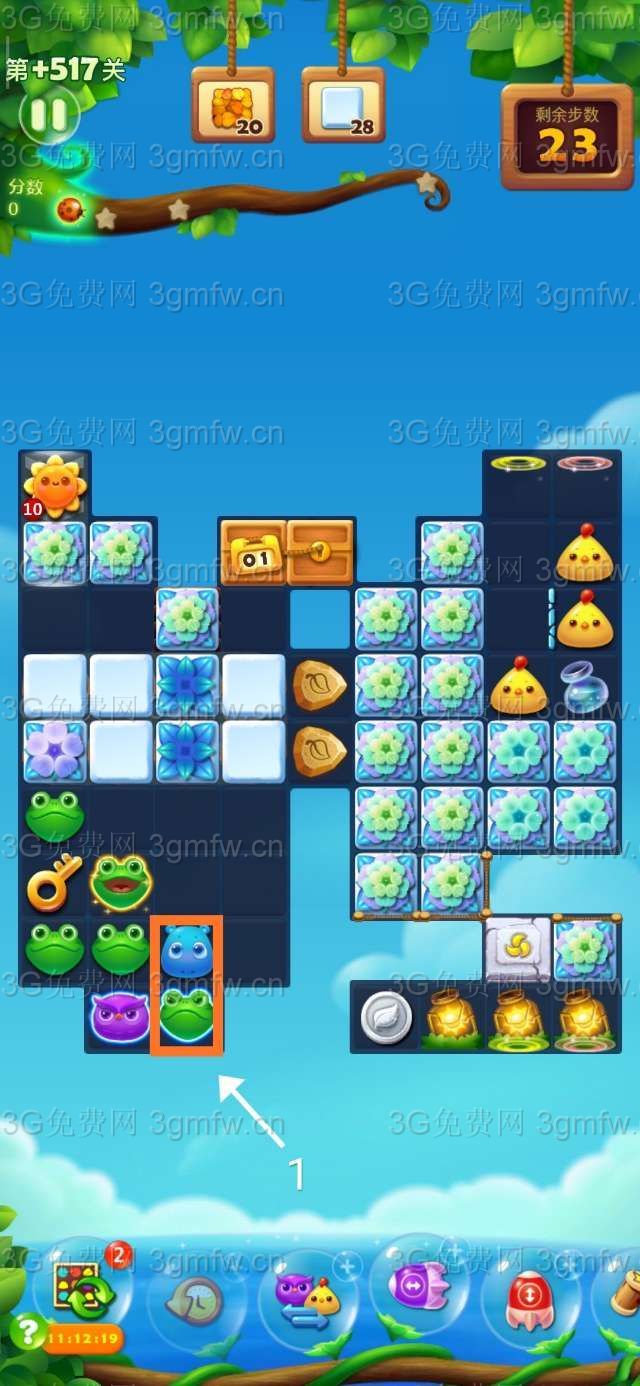Screen dimensions: 640x1386
Task: Open the help question mark
Action: click(x=27, y=1330)
